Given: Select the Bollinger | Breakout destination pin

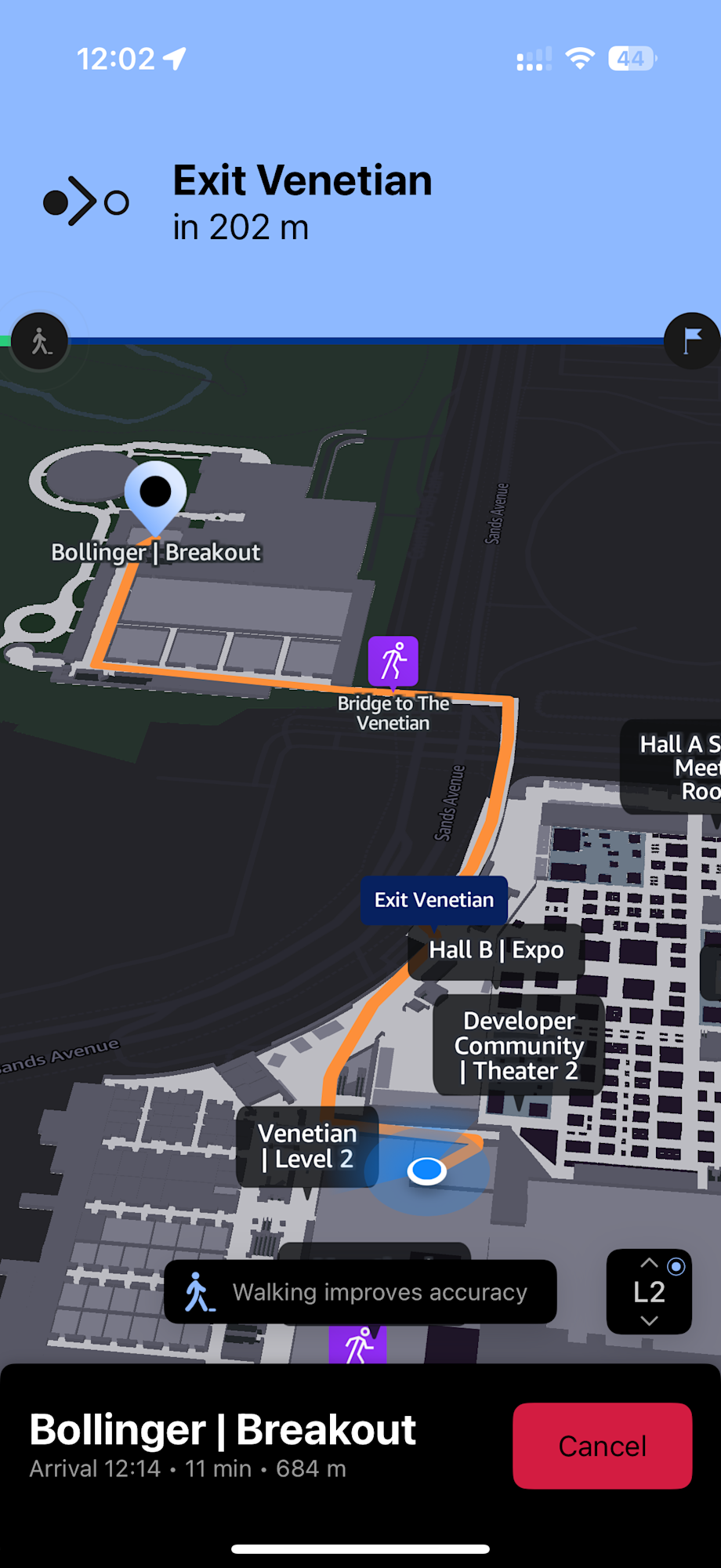Looking at the screenshot, I should (155, 493).
